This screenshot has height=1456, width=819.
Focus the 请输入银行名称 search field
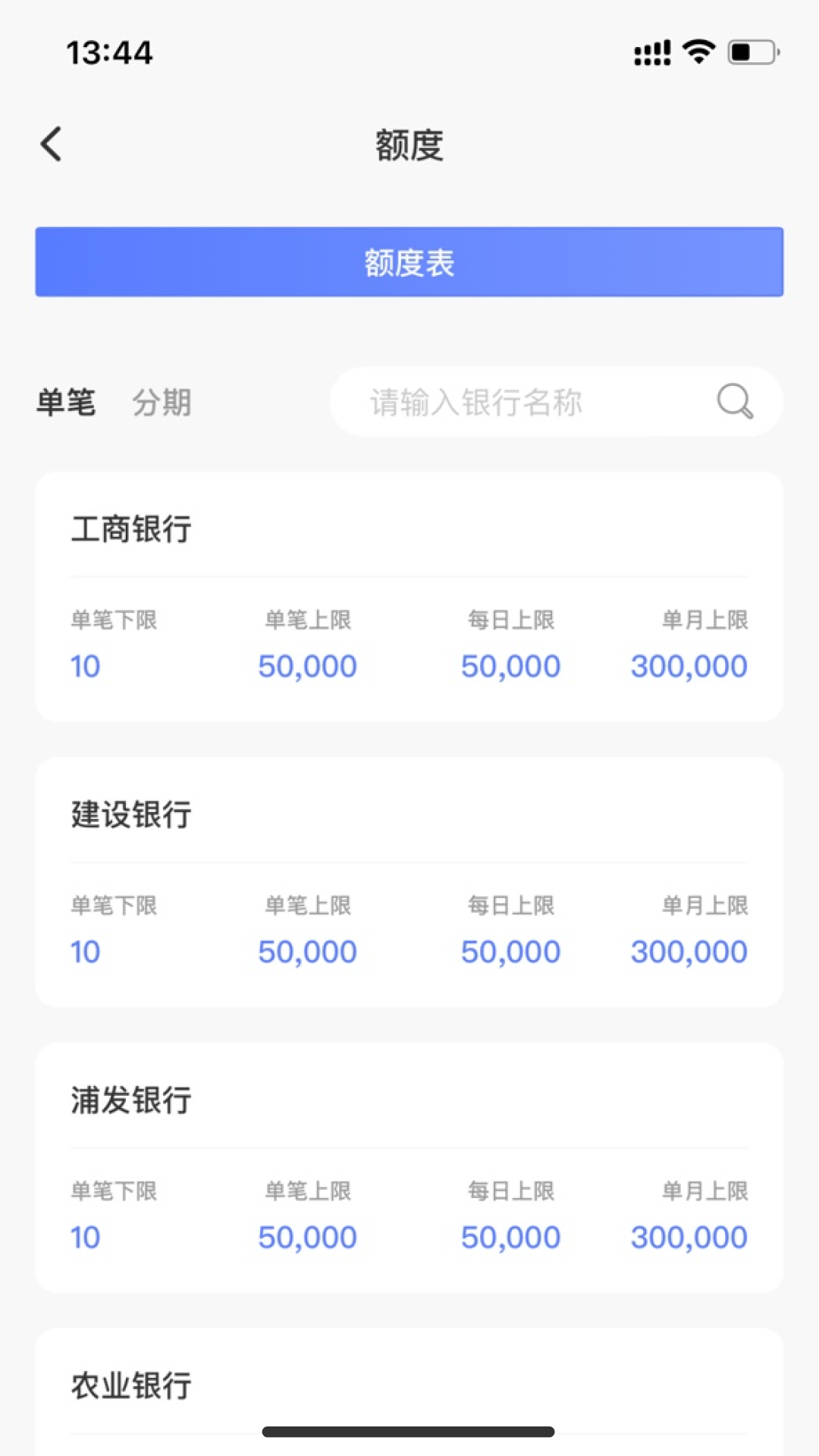pos(556,402)
